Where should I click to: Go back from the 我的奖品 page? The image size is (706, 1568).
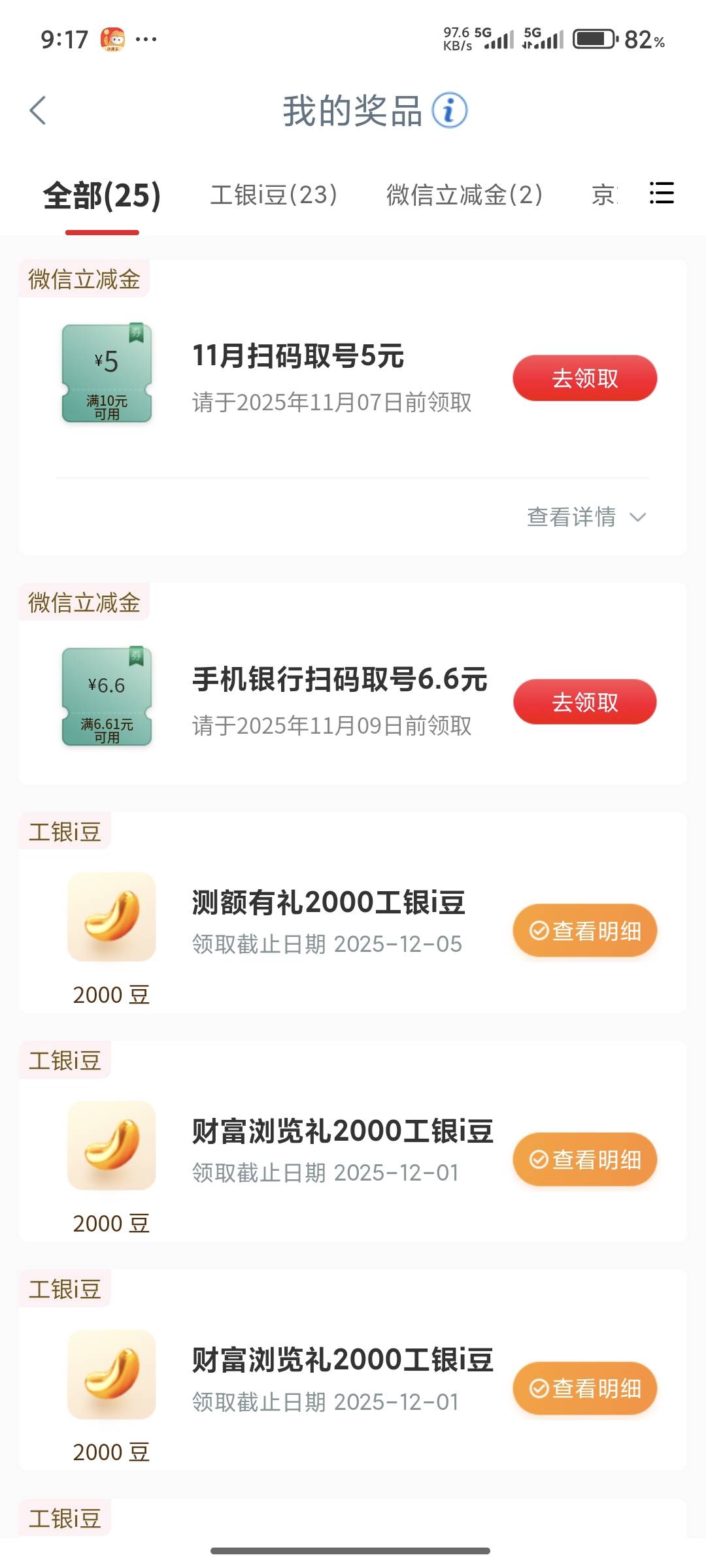click(38, 110)
